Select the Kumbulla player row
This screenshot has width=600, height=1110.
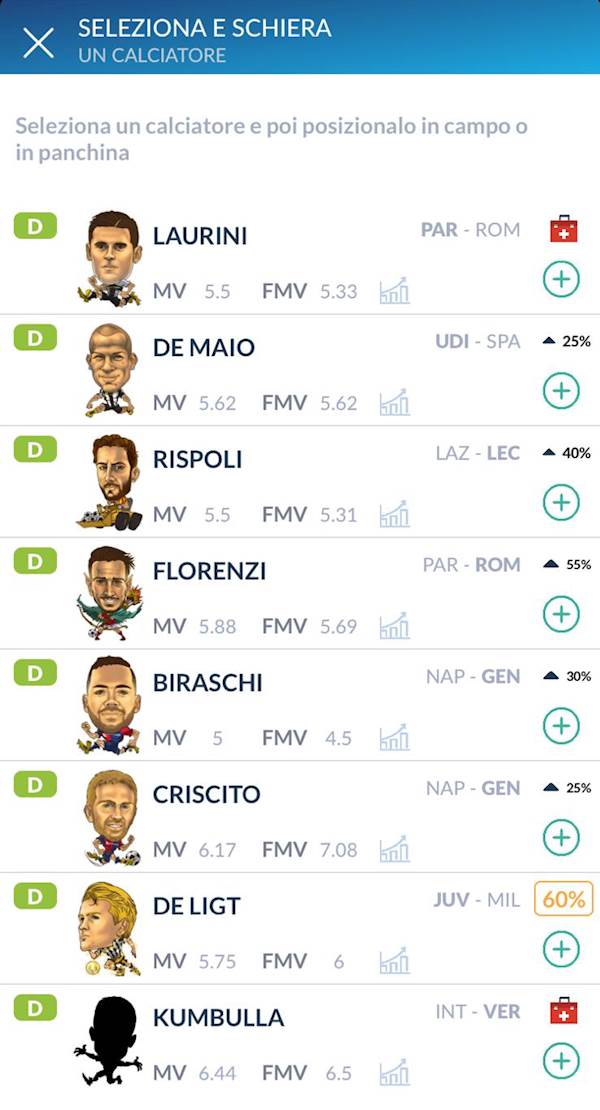pyautogui.click(x=300, y=1041)
